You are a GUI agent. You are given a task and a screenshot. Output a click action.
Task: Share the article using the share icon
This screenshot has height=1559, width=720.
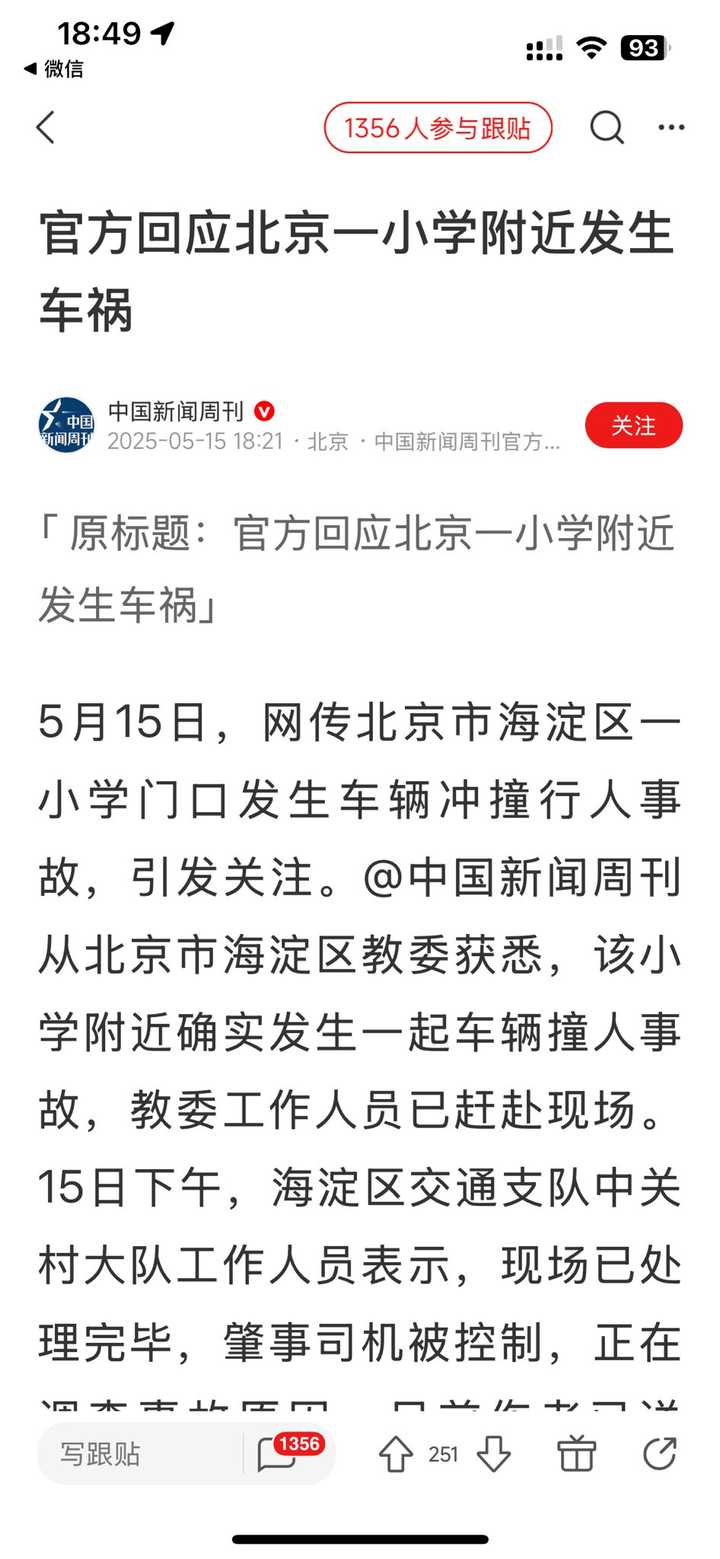point(660,1454)
